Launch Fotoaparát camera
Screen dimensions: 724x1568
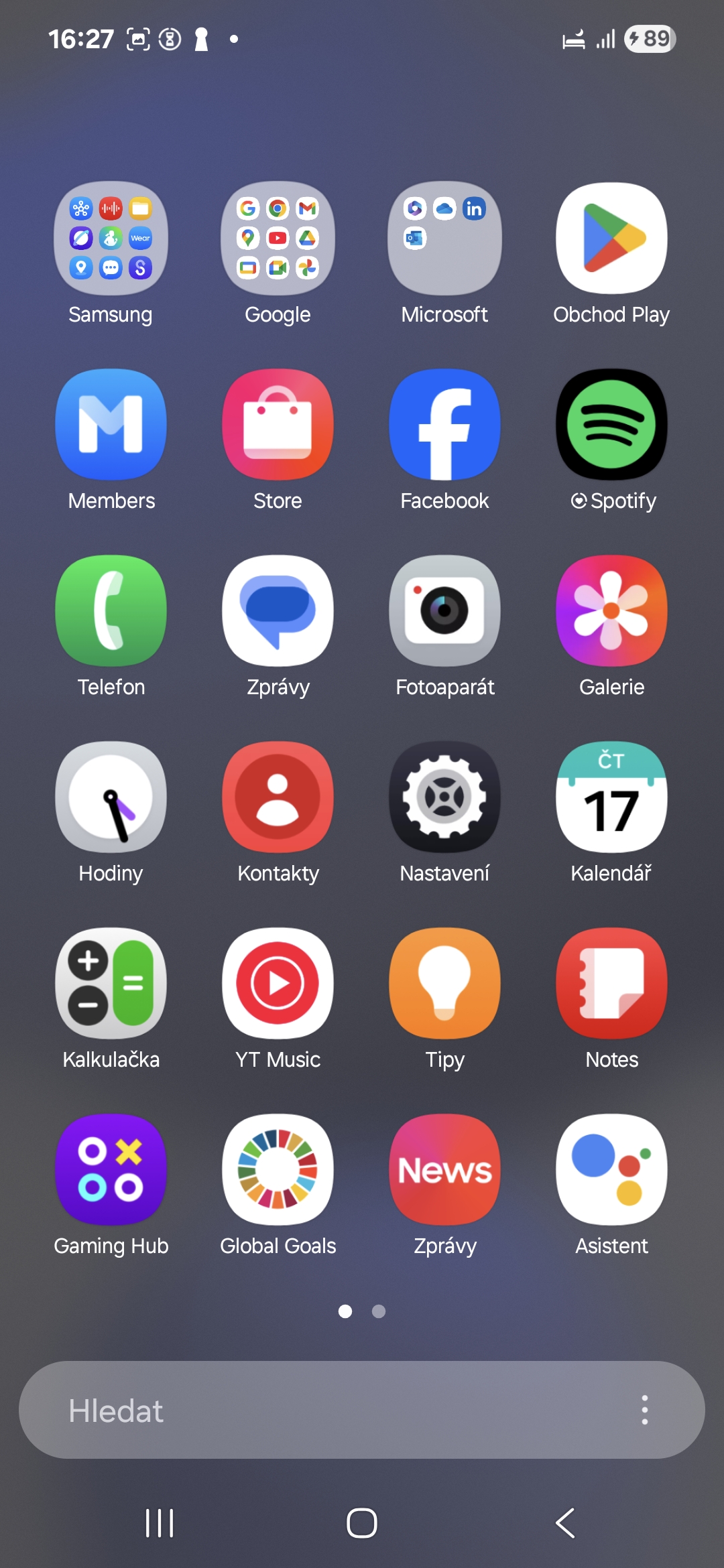444,611
